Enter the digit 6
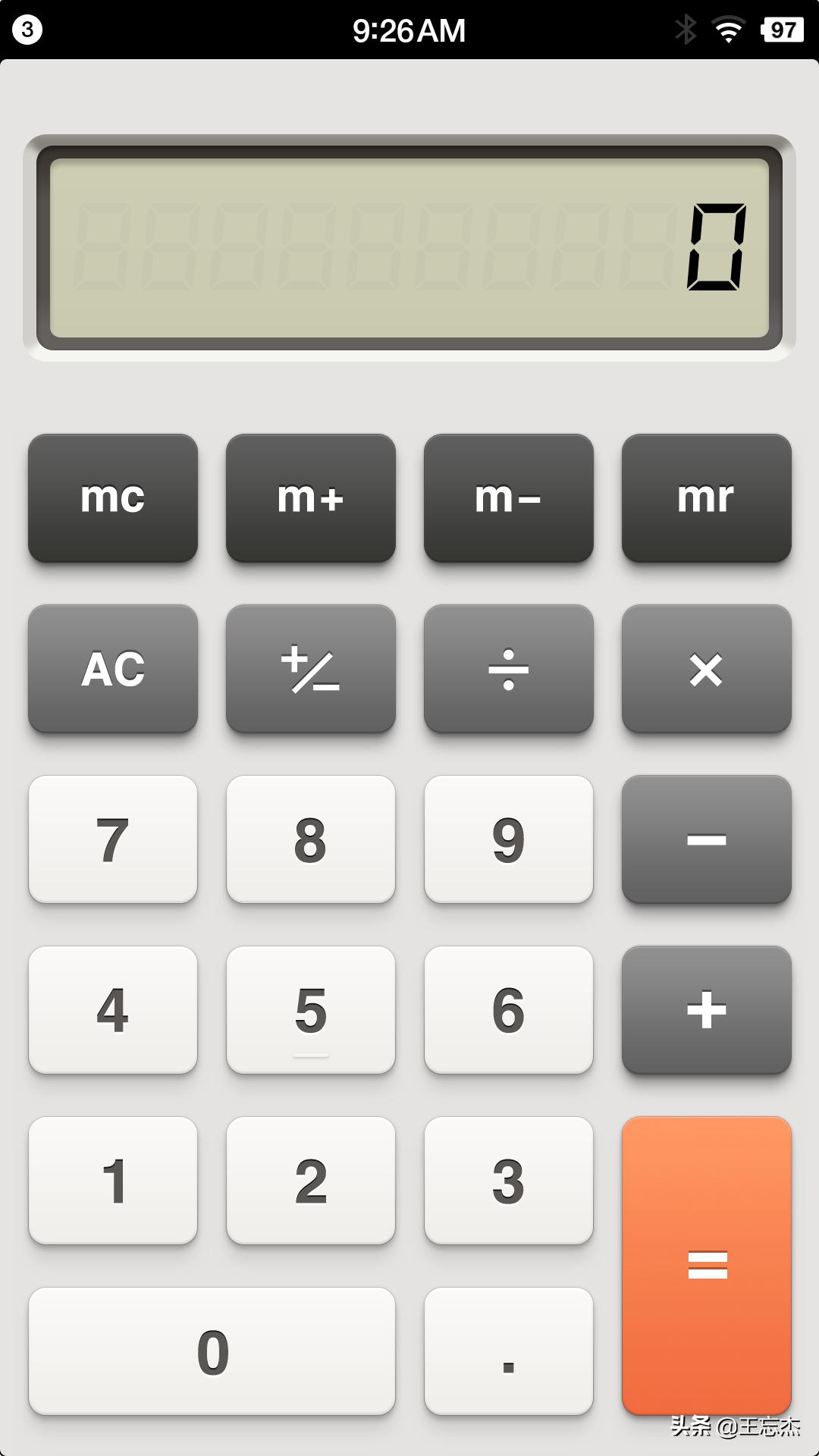Screen dimensions: 819x1456 pyautogui.click(x=509, y=1010)
